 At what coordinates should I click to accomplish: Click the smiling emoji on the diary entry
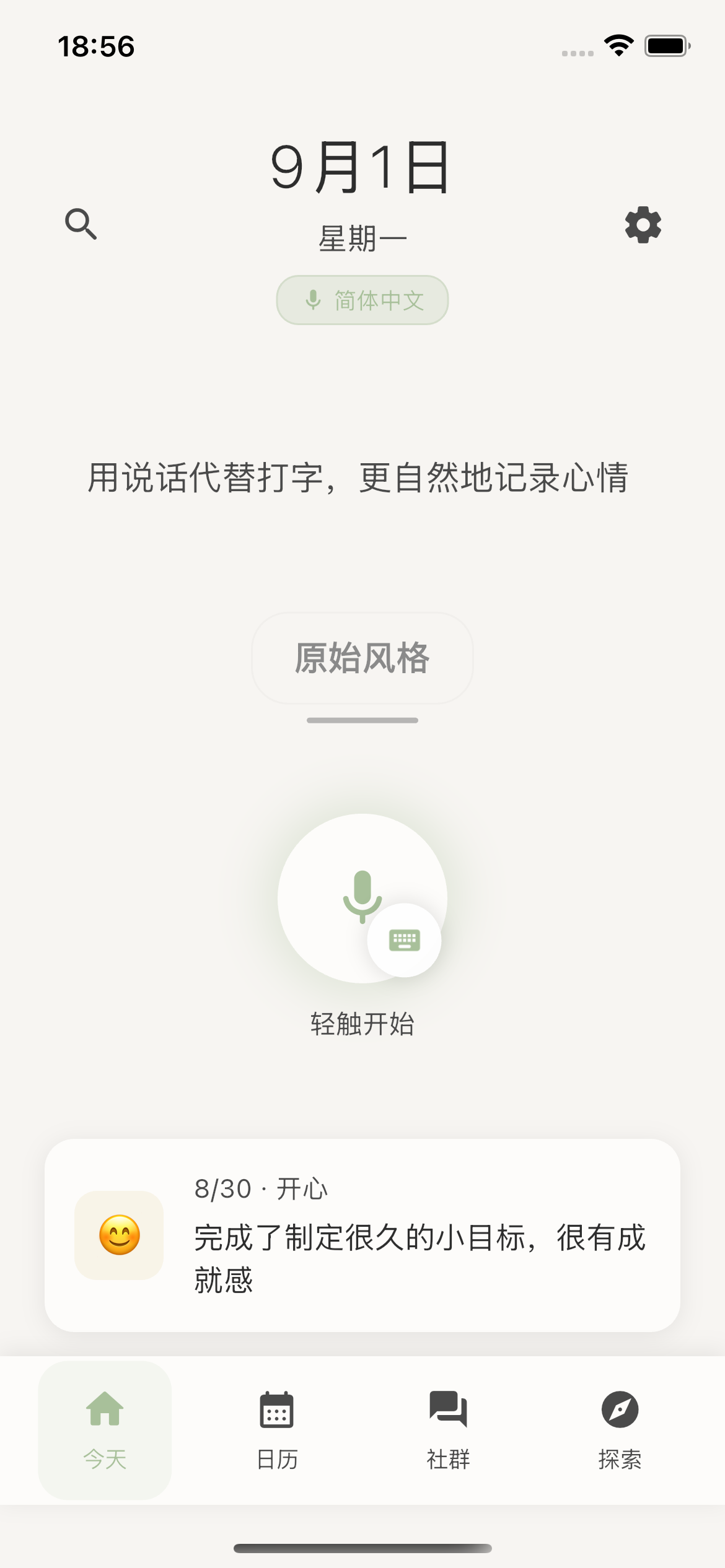[118, 1236]
